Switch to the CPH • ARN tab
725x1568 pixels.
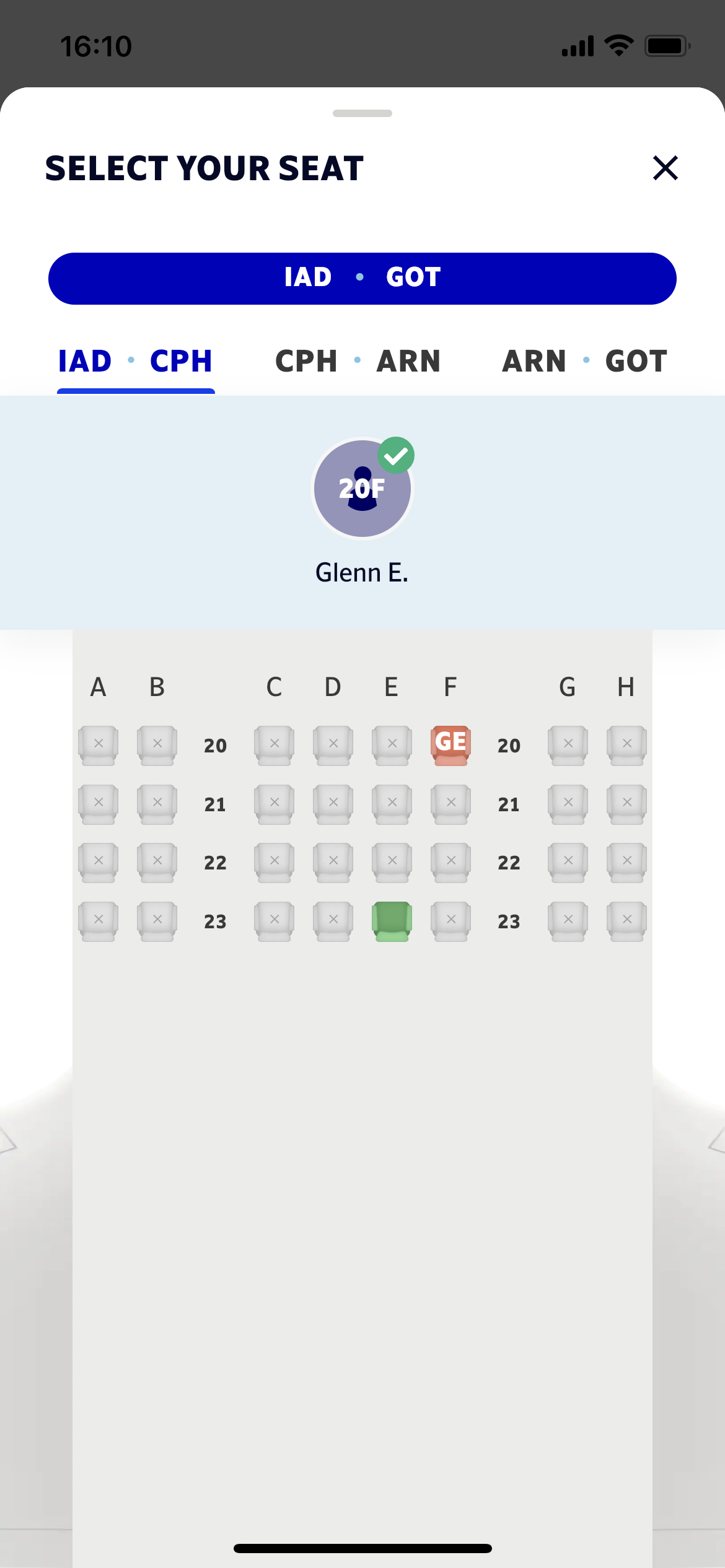tap(358, 362)
